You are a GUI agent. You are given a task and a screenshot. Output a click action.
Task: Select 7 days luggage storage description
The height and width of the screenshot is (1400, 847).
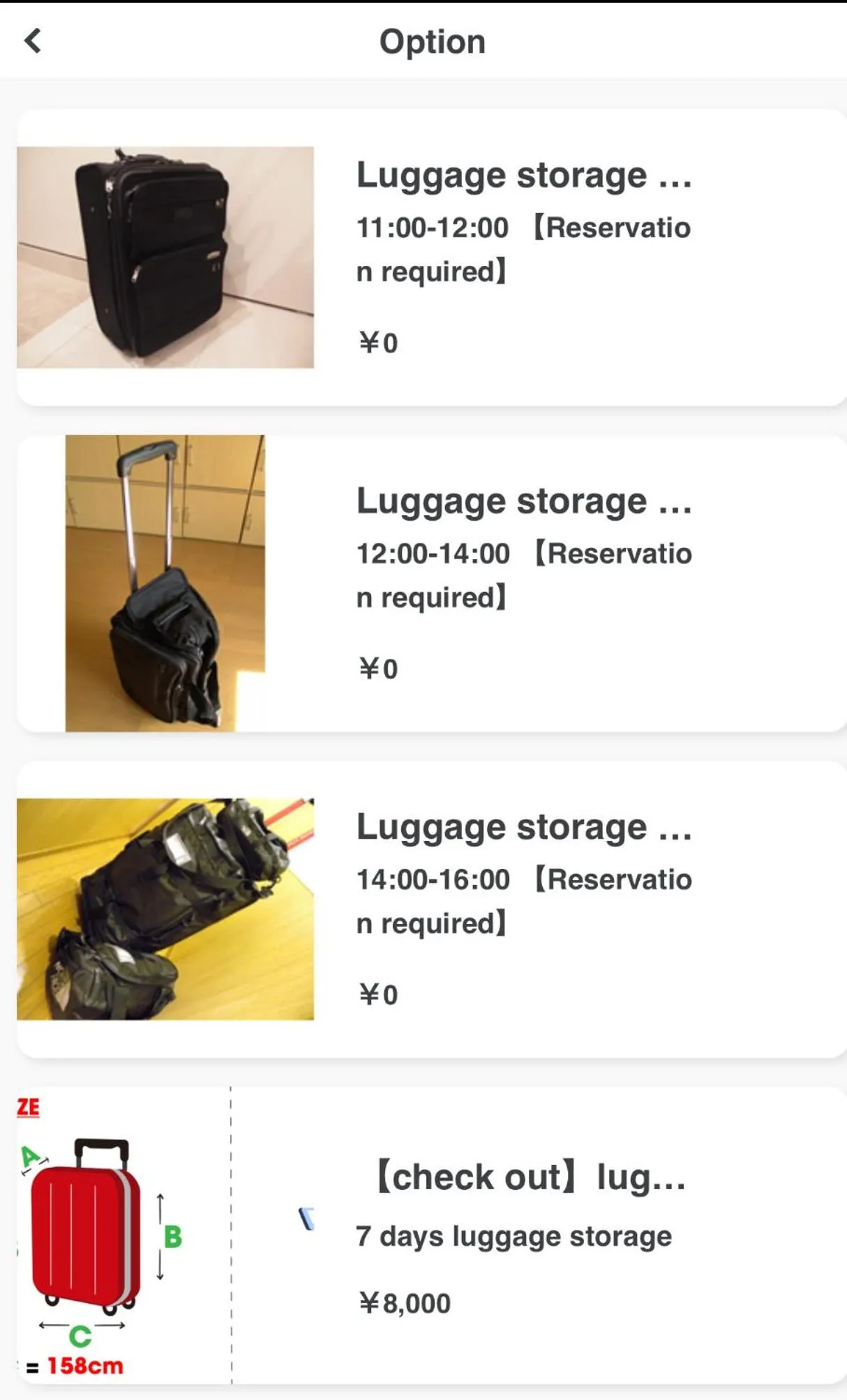coord(513,1235)
